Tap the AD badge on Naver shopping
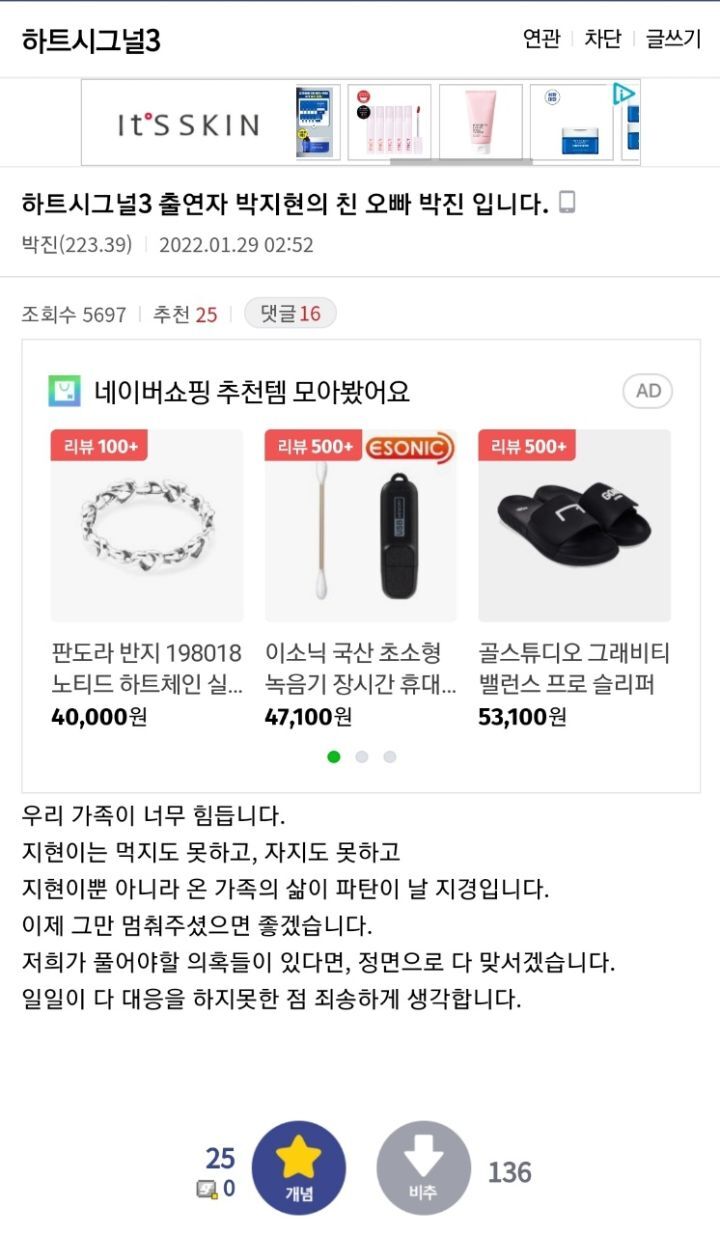The height and width of the screenshot is (1235, 720). [648, 391]
